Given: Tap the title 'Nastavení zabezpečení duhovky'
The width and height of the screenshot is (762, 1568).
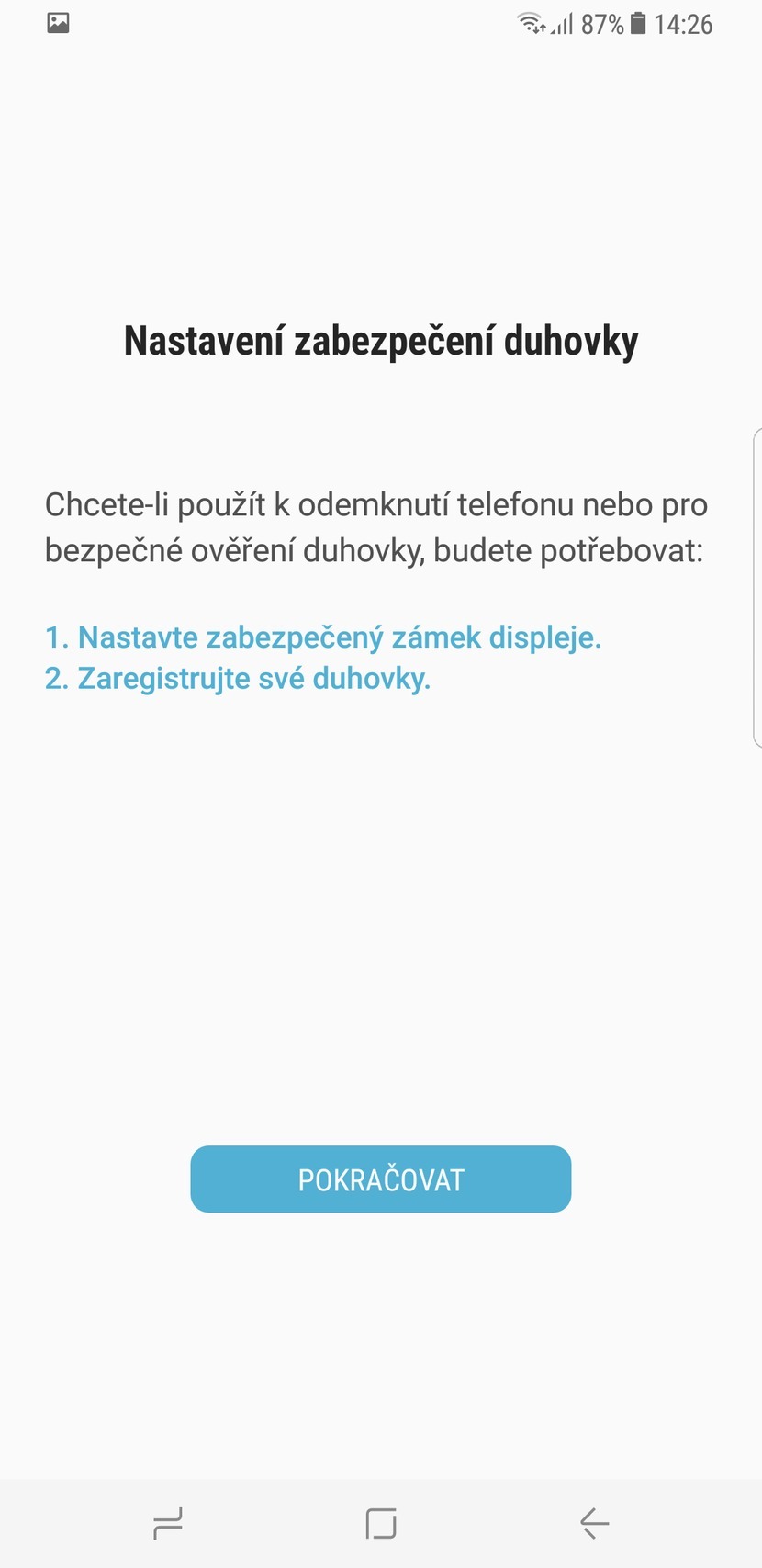Looking at the screenshot, I should pyautogui.click(x=380, y=339).
